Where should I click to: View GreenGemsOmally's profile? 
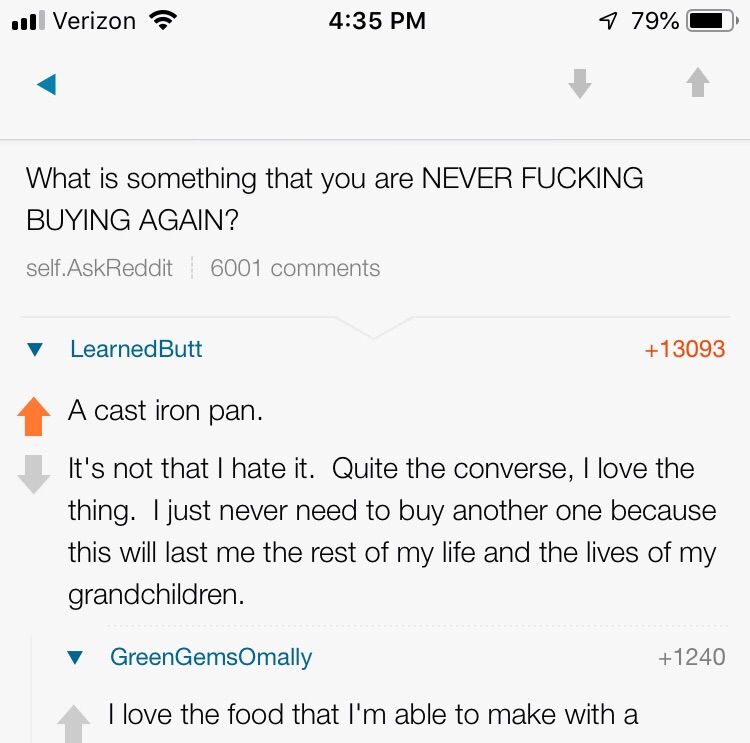click(210, 657)
